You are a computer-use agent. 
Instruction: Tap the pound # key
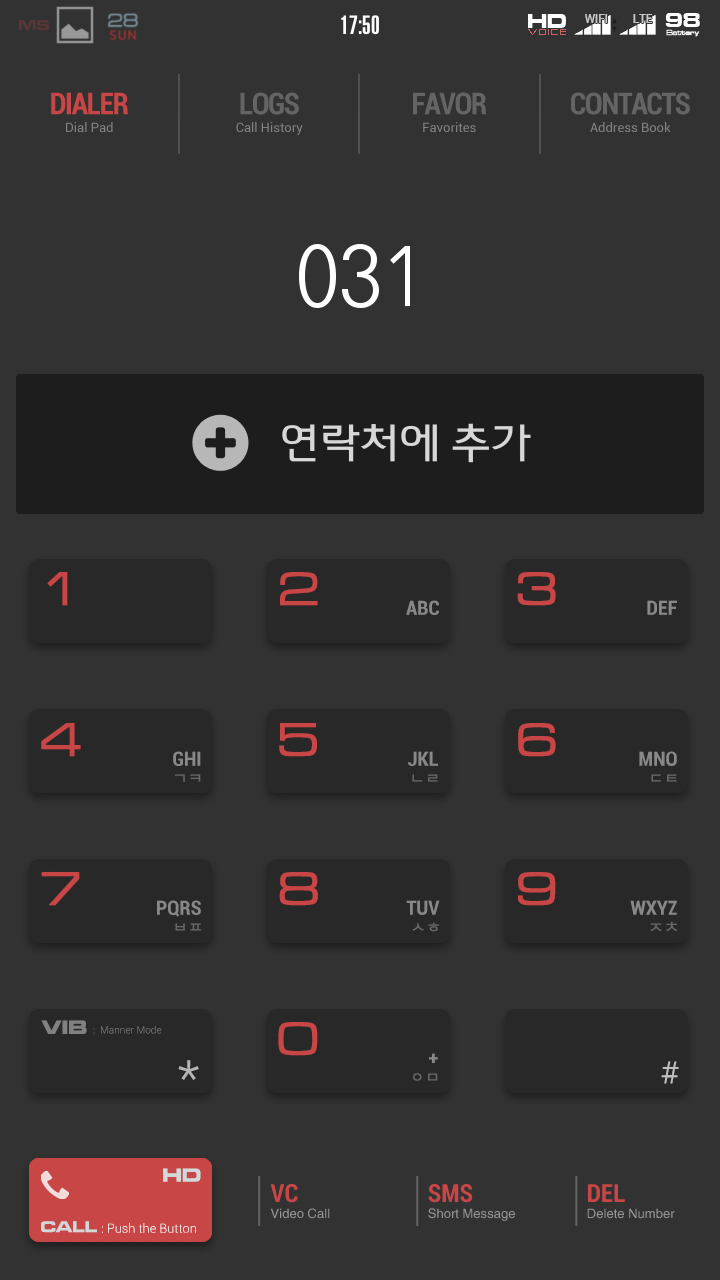596,1051
